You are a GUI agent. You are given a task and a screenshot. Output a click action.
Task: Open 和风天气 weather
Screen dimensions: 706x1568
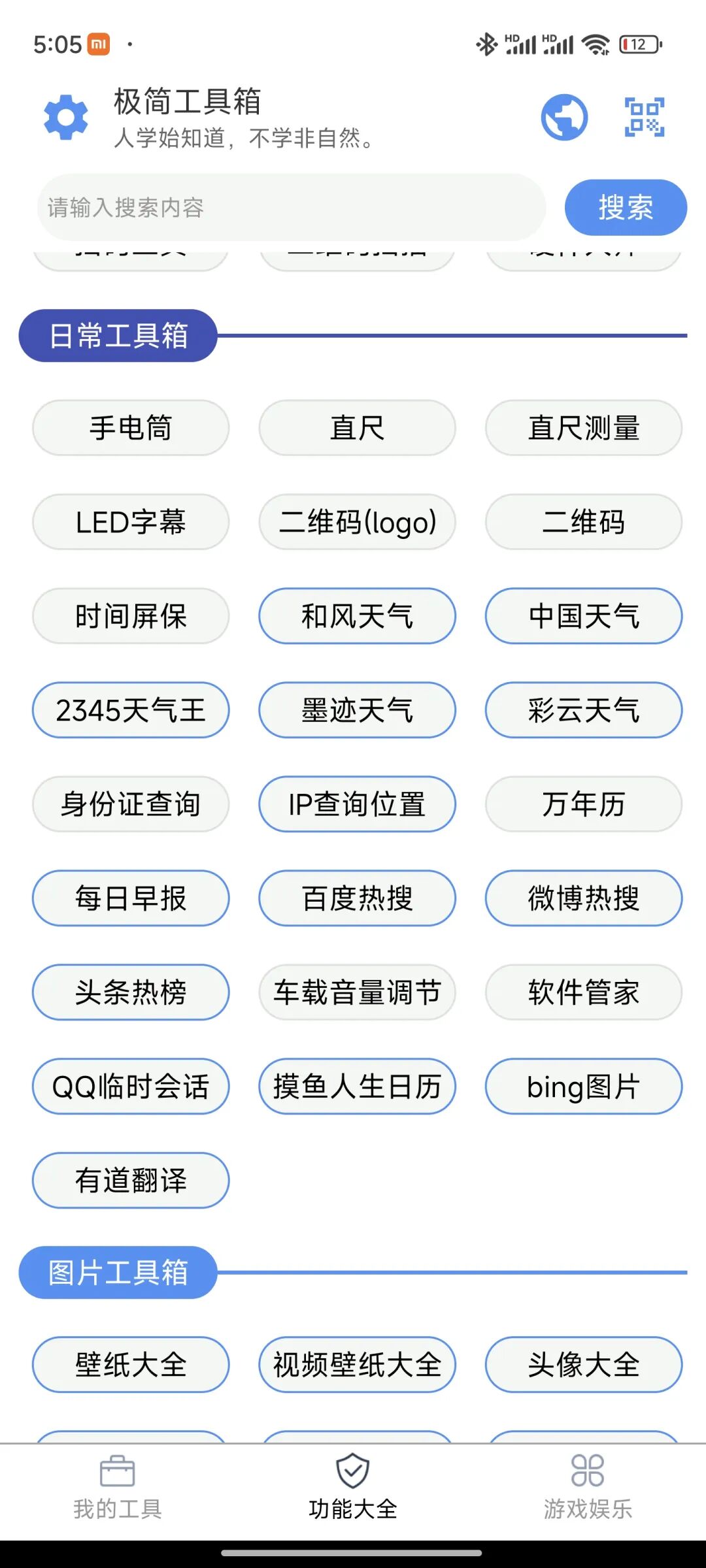pos(357,616)
